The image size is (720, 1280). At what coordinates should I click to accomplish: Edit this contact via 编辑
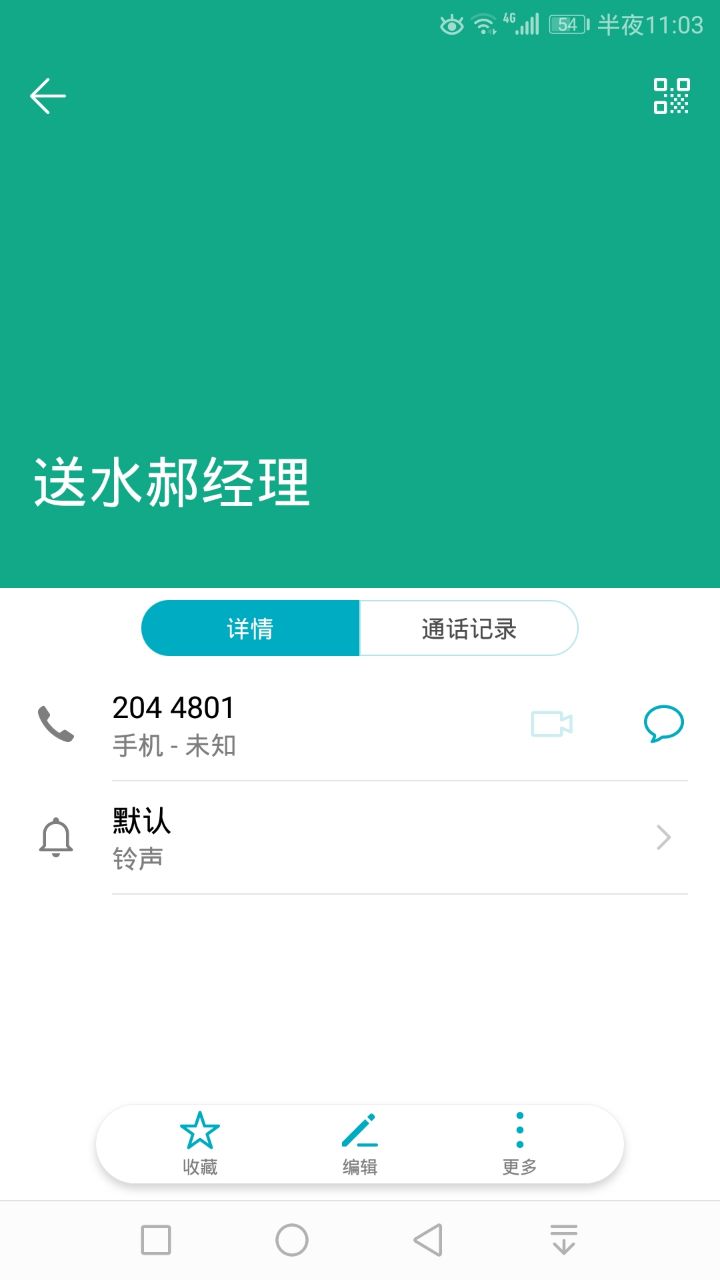point(360,1144)
